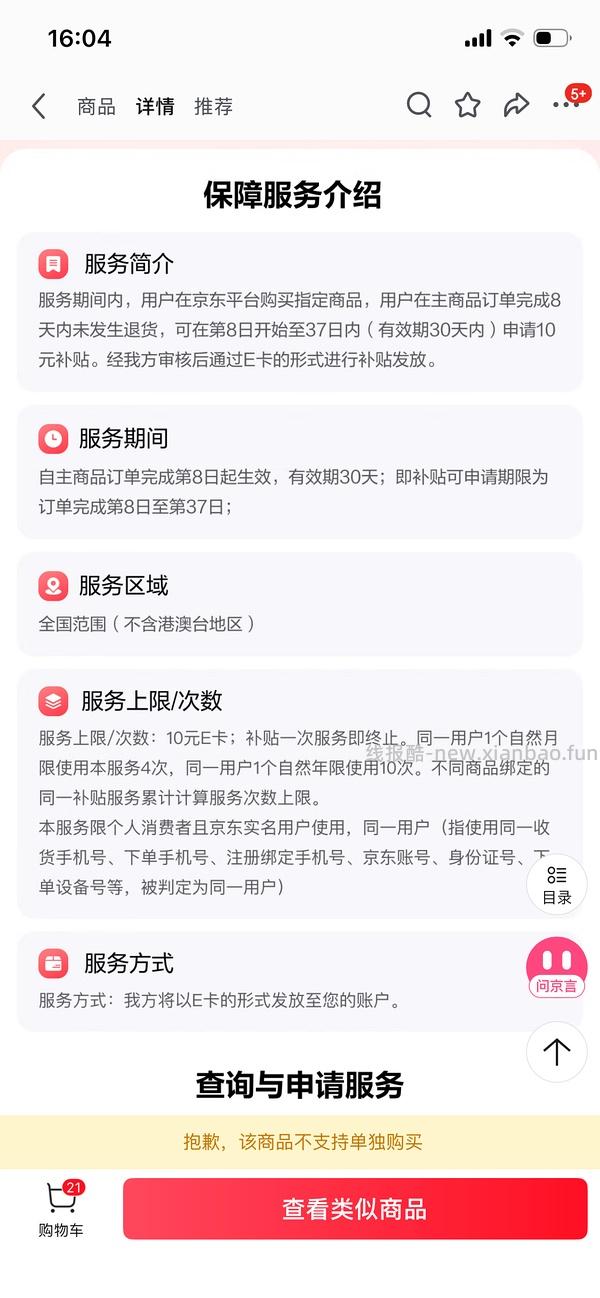Open the three-dot overflow menu

566,104
